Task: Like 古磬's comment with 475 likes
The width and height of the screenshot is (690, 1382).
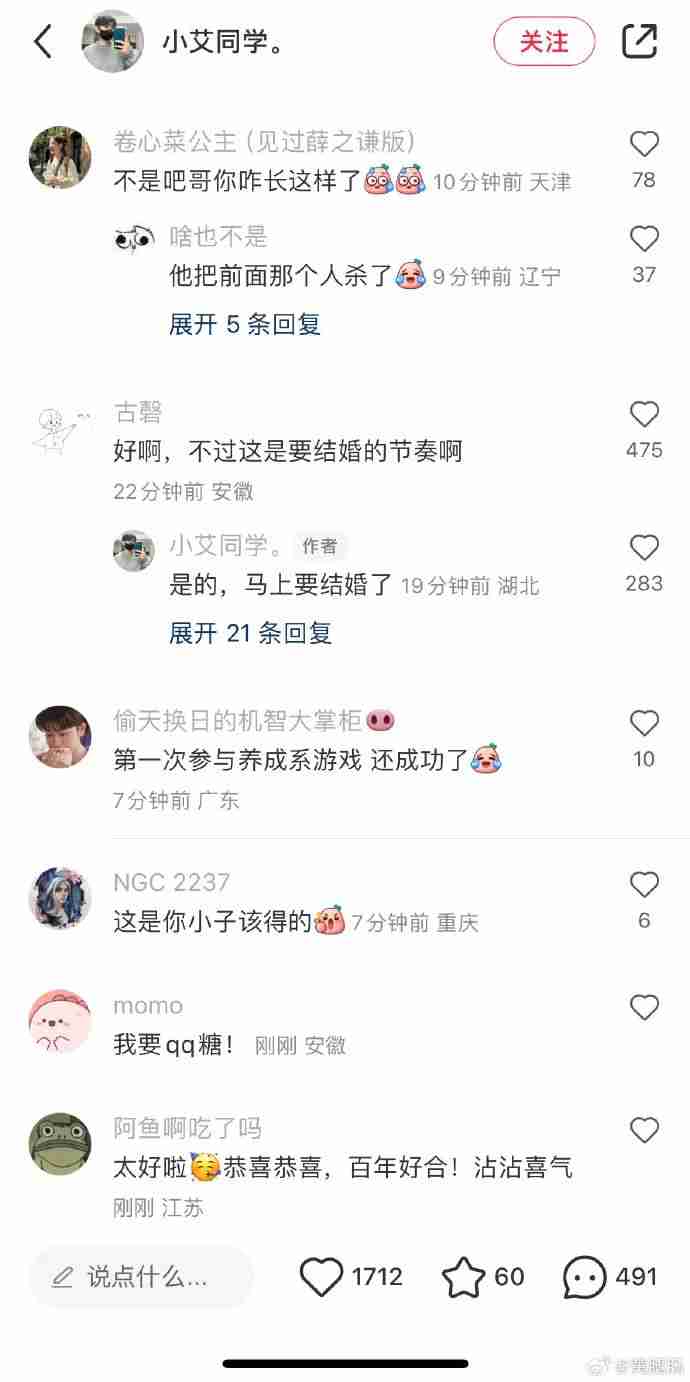Action: pos(644,415)
